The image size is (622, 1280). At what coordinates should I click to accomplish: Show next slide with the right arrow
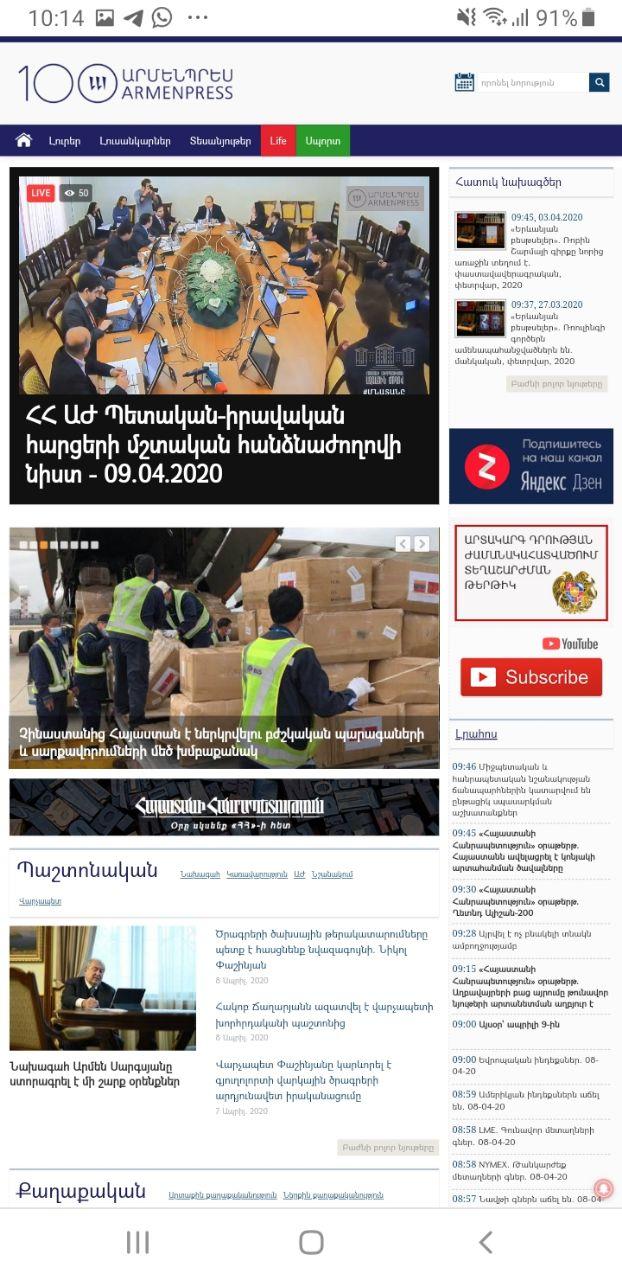click(x=422, y=544)
